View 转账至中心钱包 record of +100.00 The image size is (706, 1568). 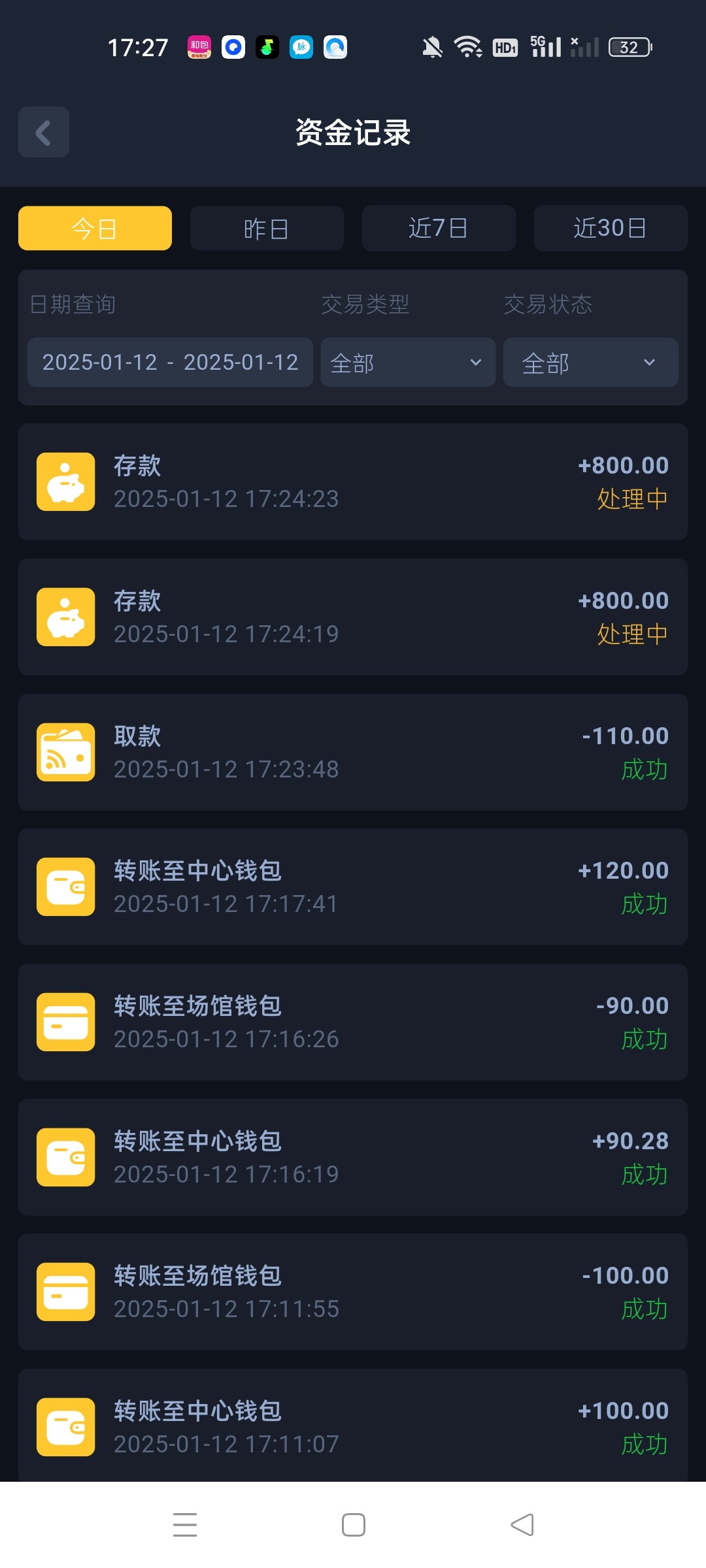pyautogui.click(x=353, y=1426)
